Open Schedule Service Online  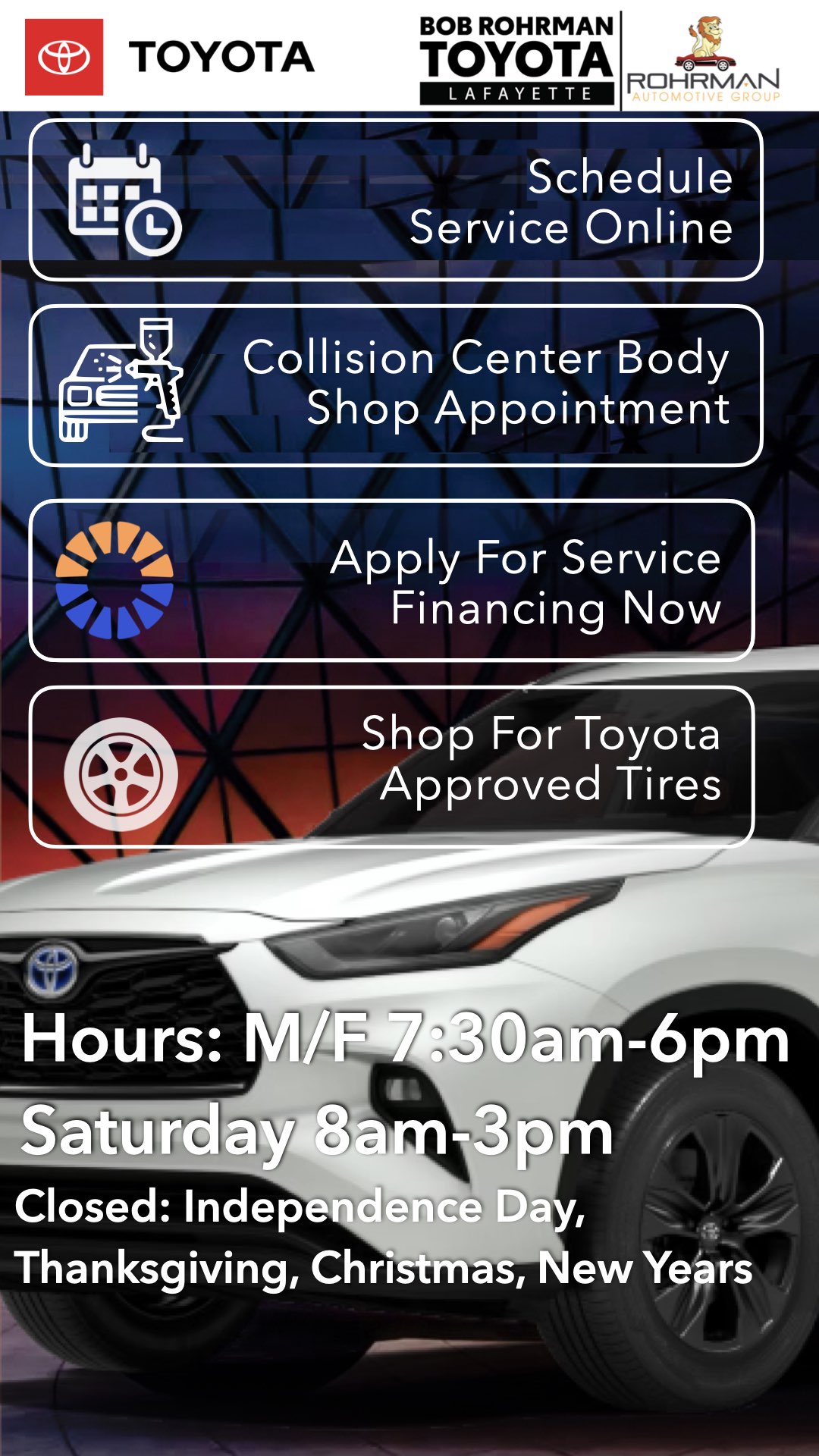[x=396, y=200]
